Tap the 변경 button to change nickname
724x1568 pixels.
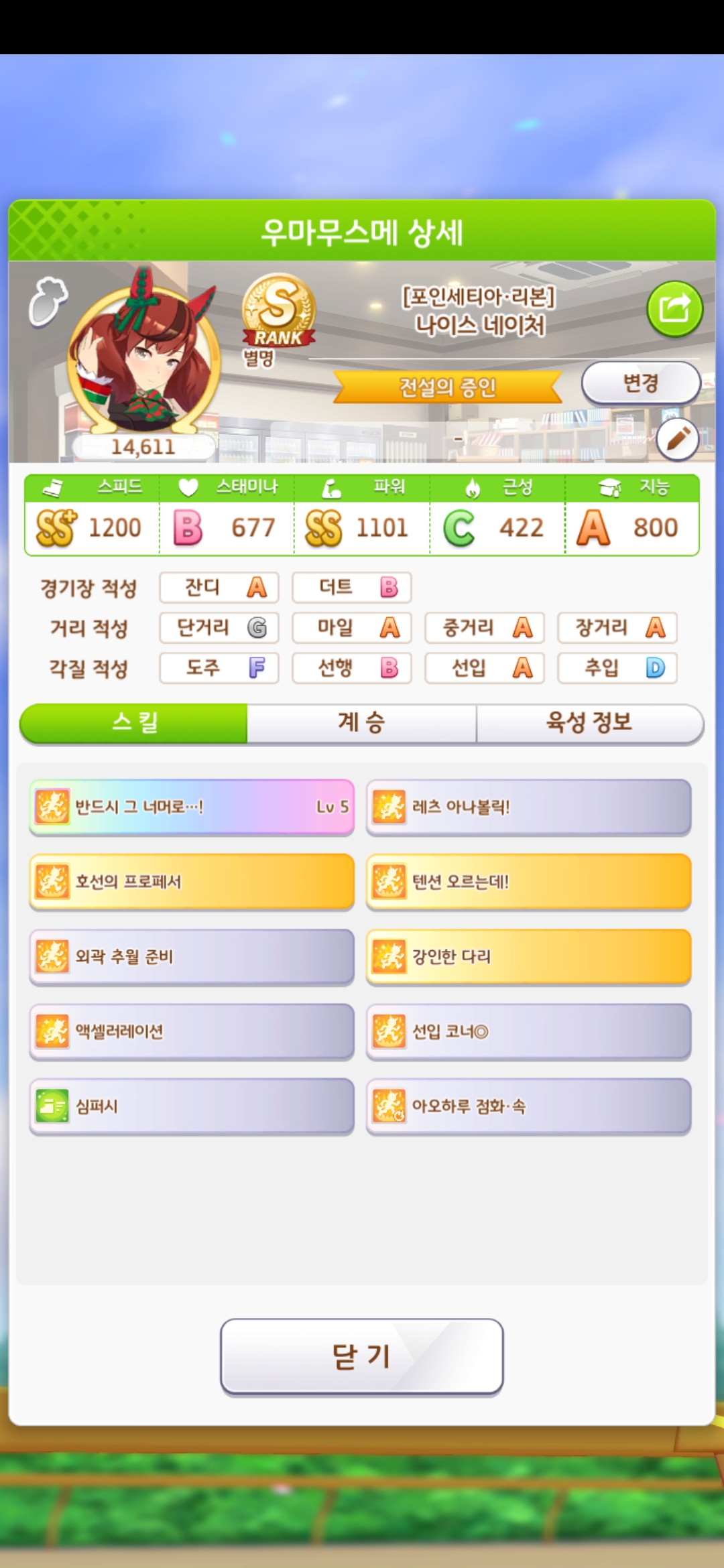640,383
